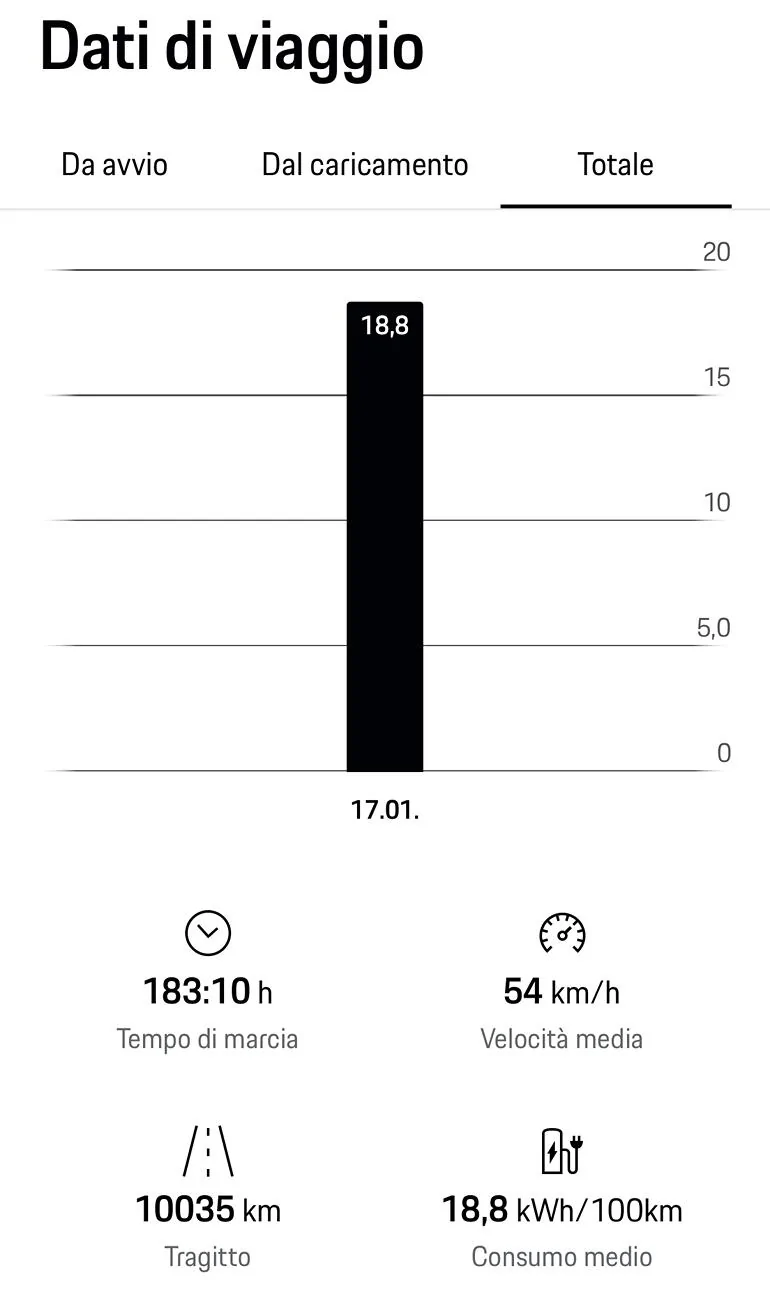Select the Totale tab
Viewport: 770px width, 1300px height.
coord(615,164)
